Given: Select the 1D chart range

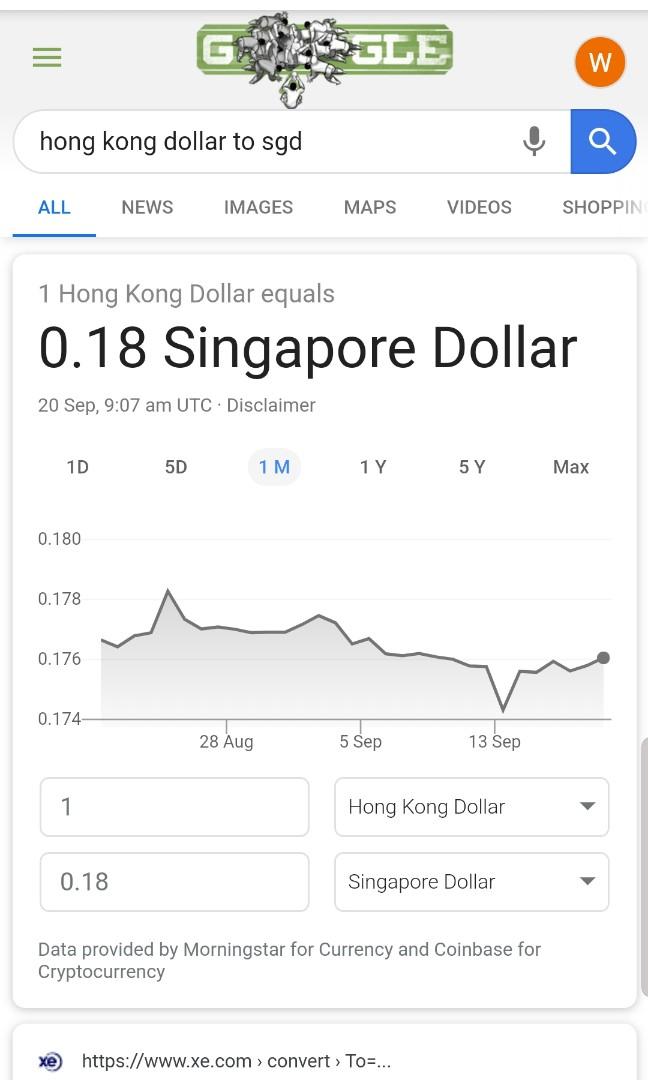Looking at the screenshot, I should pyautogui.click(x=77, y=467).
